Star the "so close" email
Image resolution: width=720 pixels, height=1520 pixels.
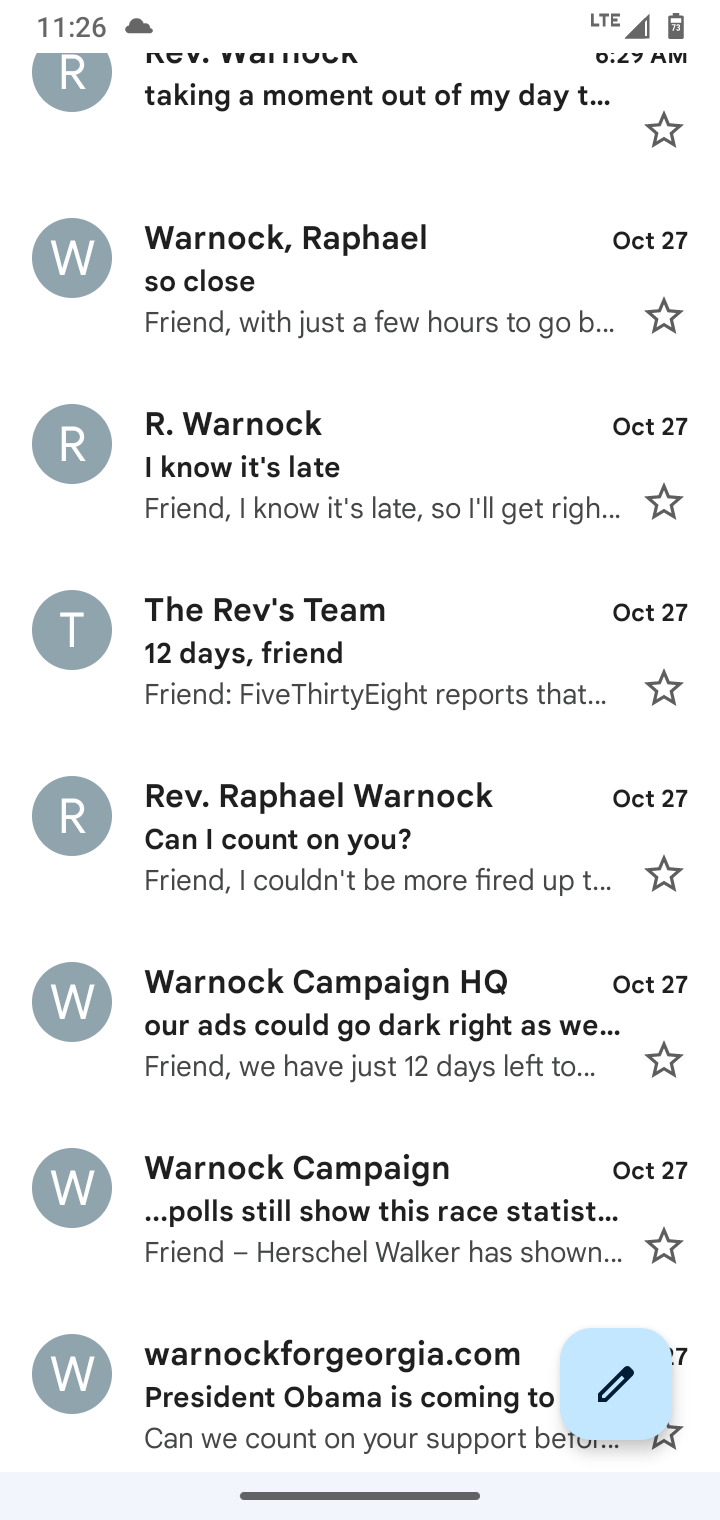click(663, 317)
